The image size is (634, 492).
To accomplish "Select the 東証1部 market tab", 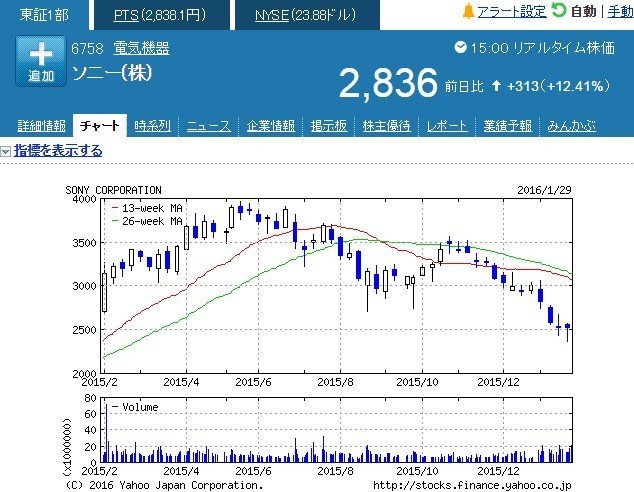I will click(x=44, y=15).
